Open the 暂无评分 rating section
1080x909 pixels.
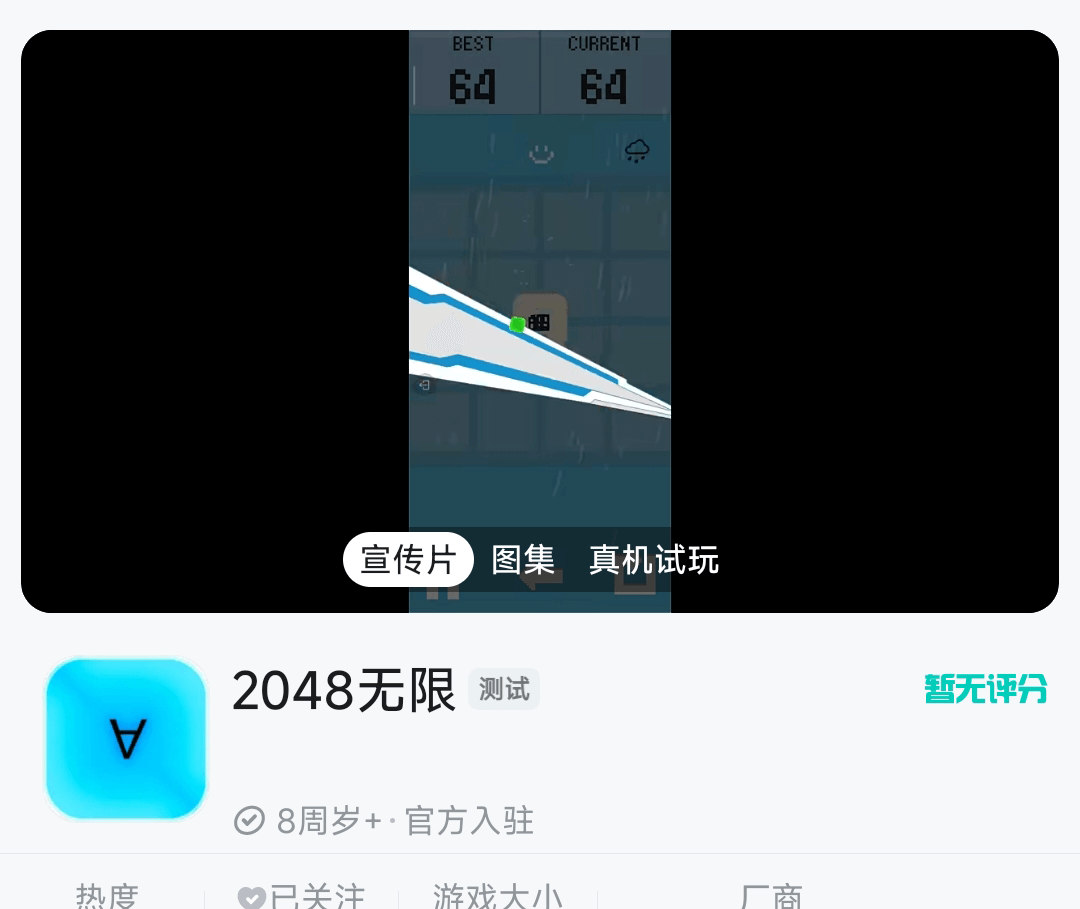[985, 689]
